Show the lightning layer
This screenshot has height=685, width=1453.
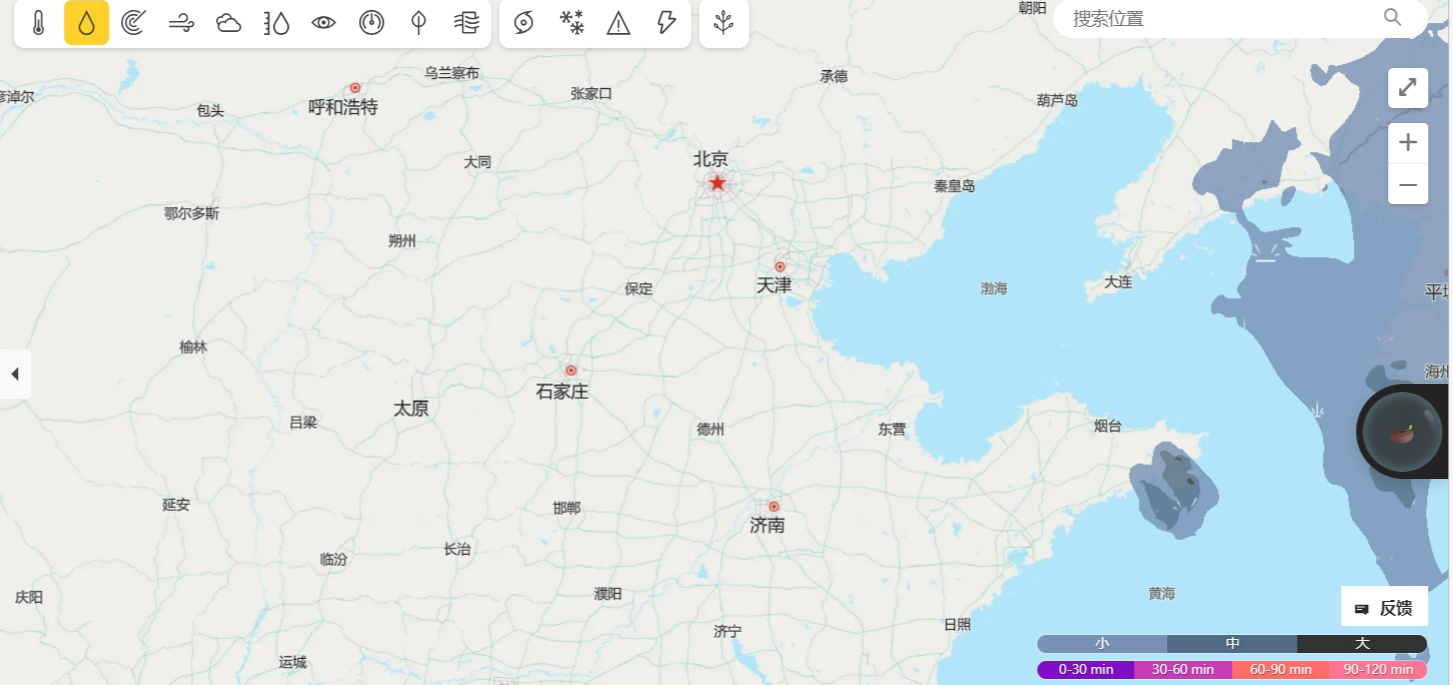click(666, 23)
